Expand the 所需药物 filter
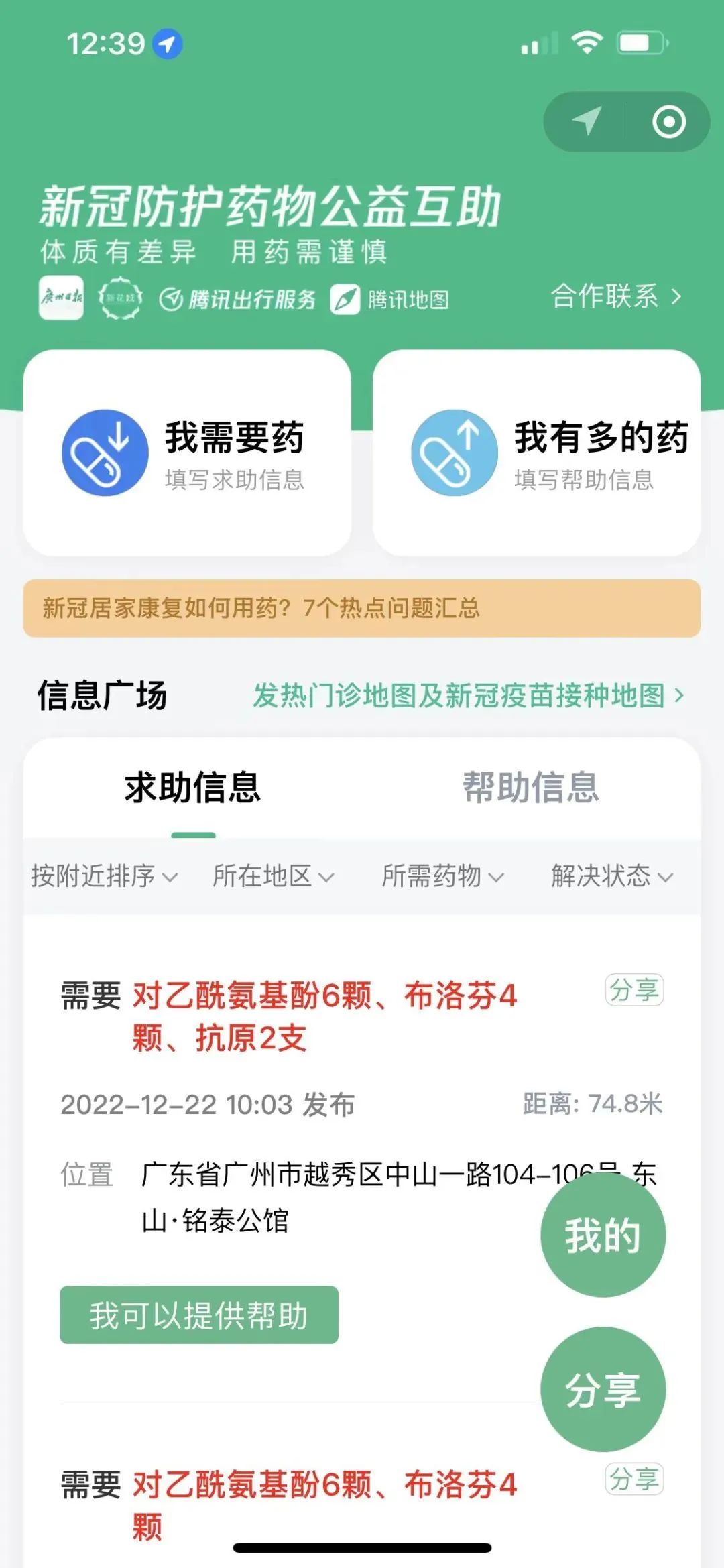 [x=442, y=876]
